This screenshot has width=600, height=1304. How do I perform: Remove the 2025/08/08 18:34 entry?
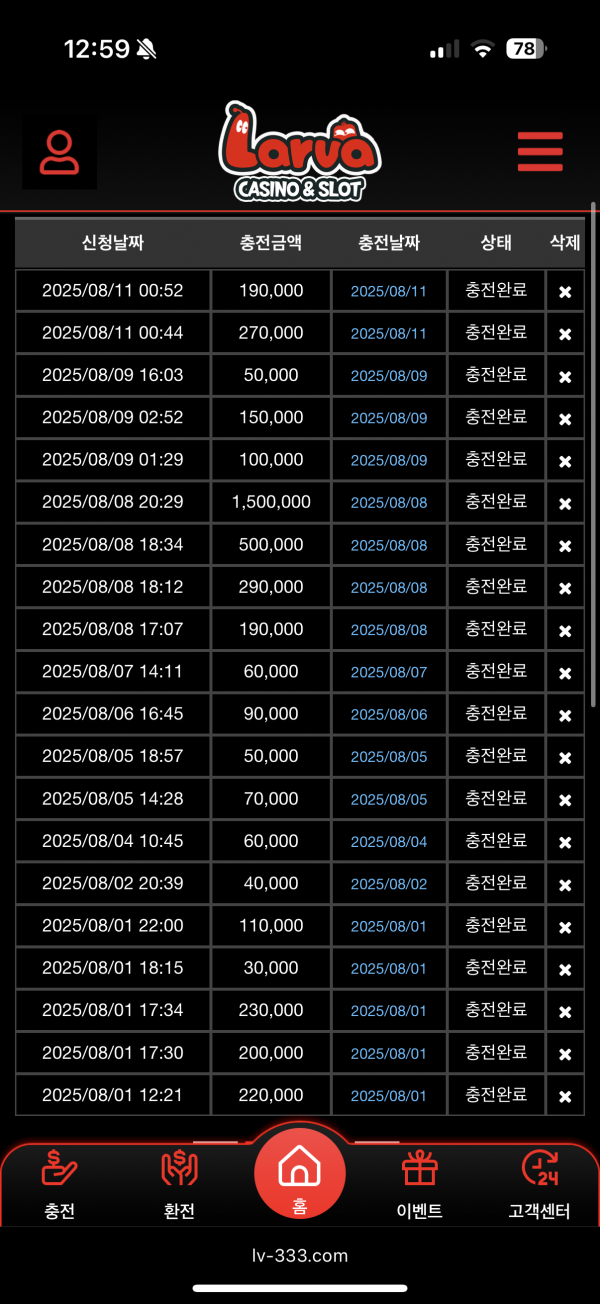[565, 546]
